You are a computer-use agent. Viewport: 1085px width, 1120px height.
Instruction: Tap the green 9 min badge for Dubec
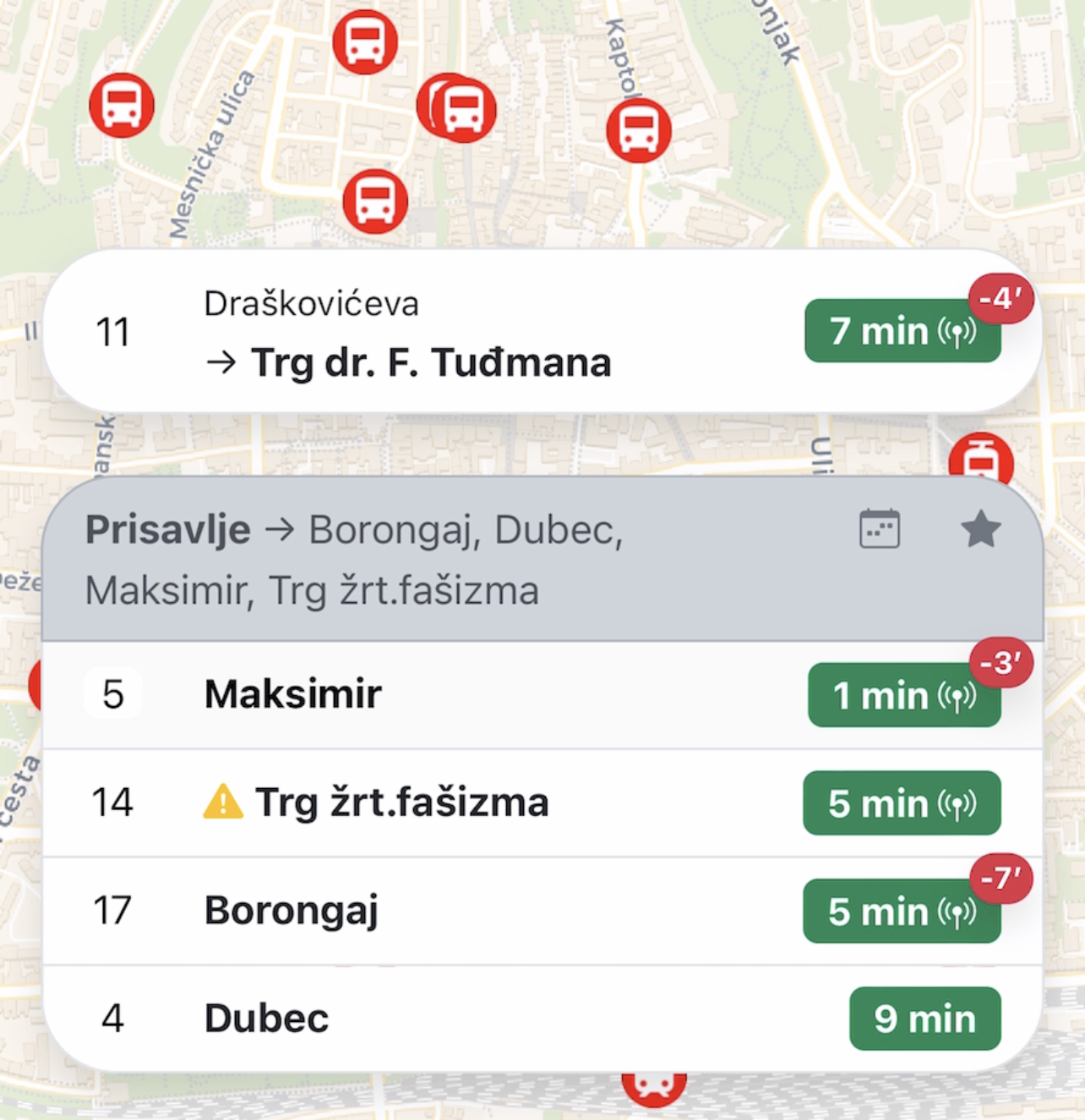click(924, 1018)
